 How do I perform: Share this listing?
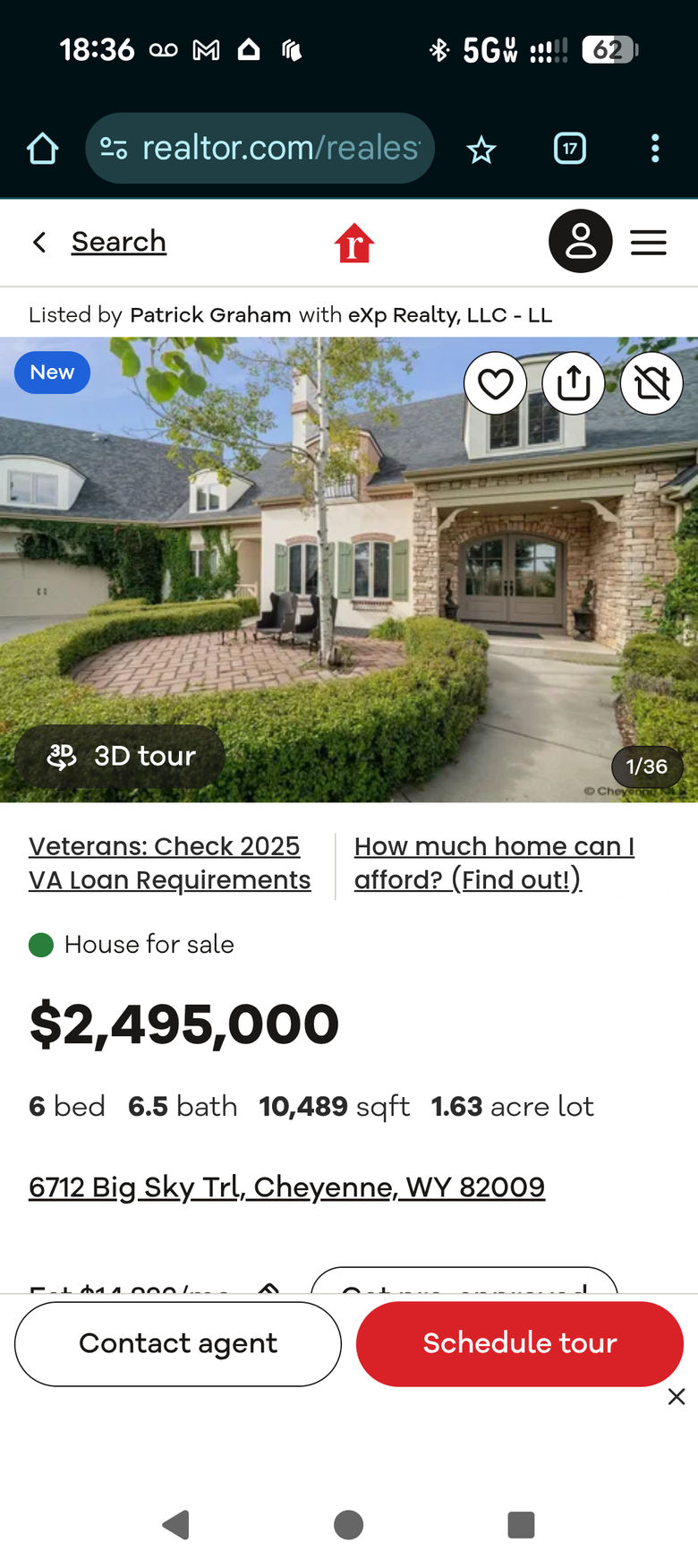[574, 384]
